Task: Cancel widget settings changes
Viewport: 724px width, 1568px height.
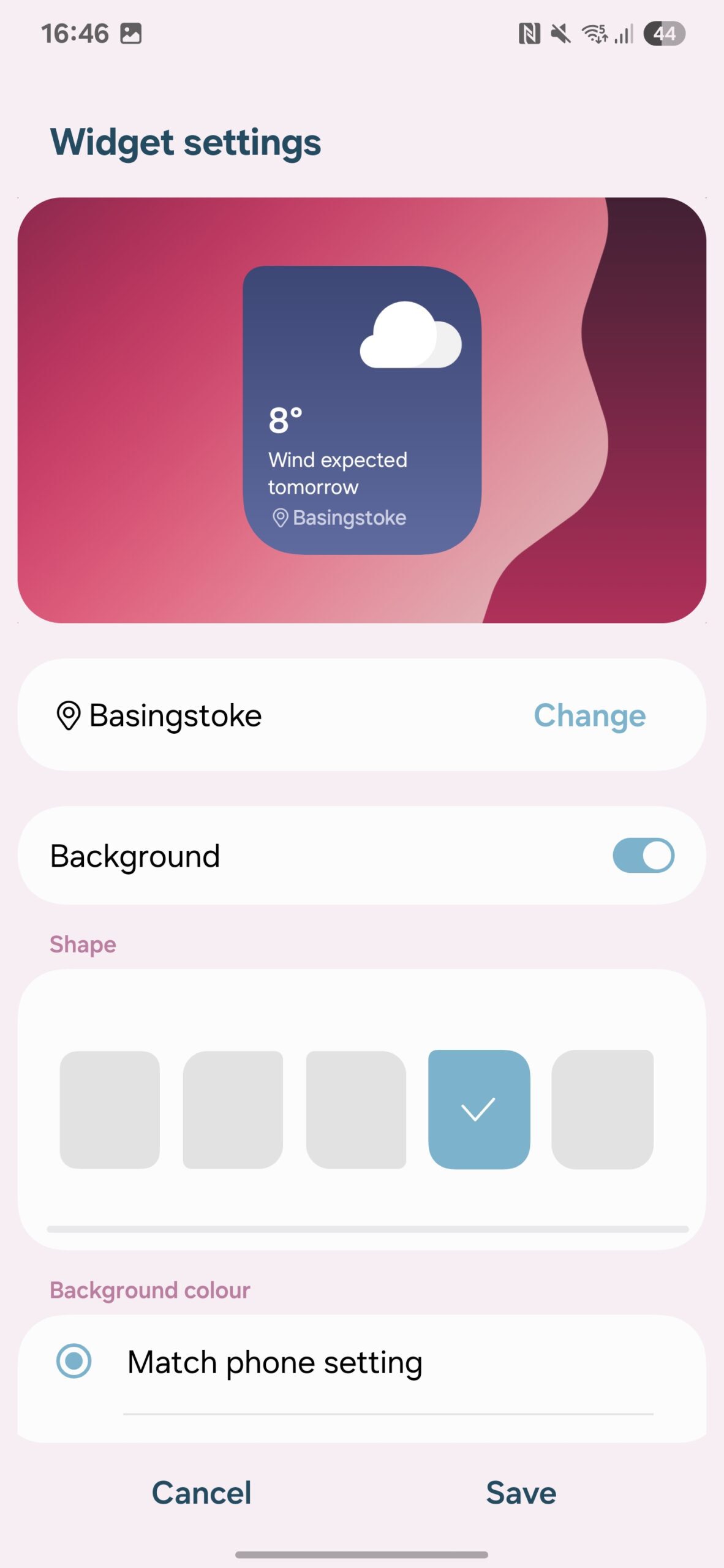Action: [202, 1493]
